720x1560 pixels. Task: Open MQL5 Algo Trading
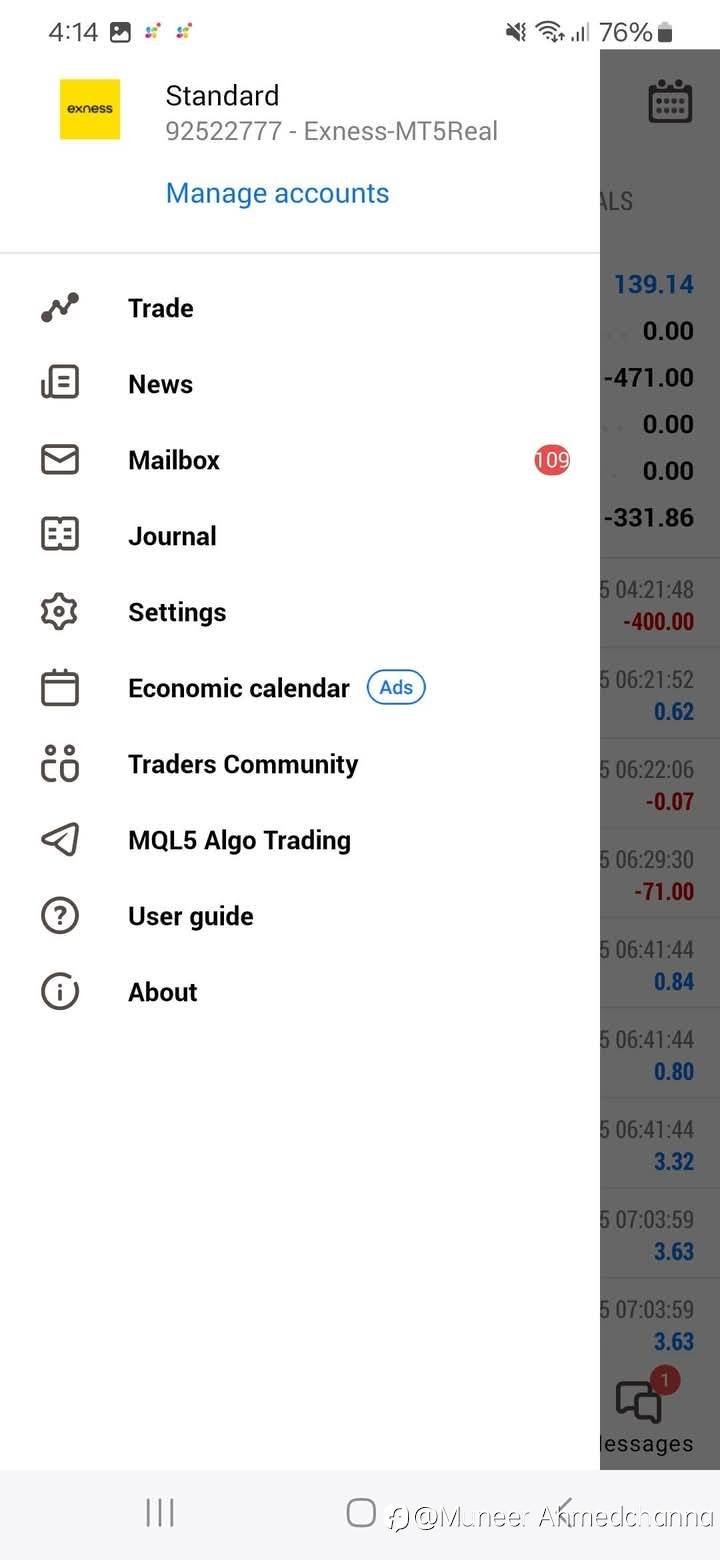pos(300,840)
